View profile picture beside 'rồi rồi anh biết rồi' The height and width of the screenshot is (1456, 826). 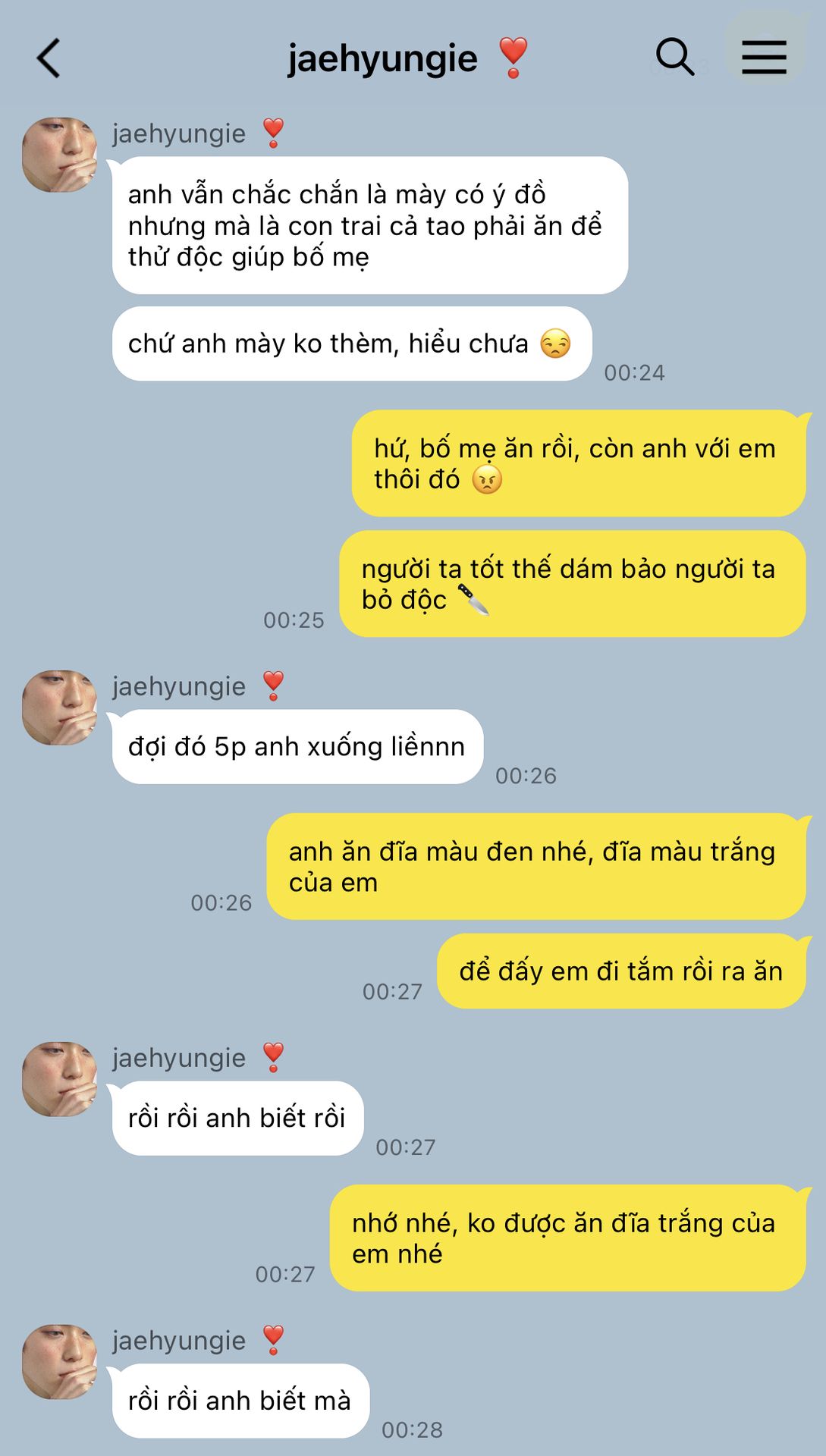click(x=59, y=1079)
